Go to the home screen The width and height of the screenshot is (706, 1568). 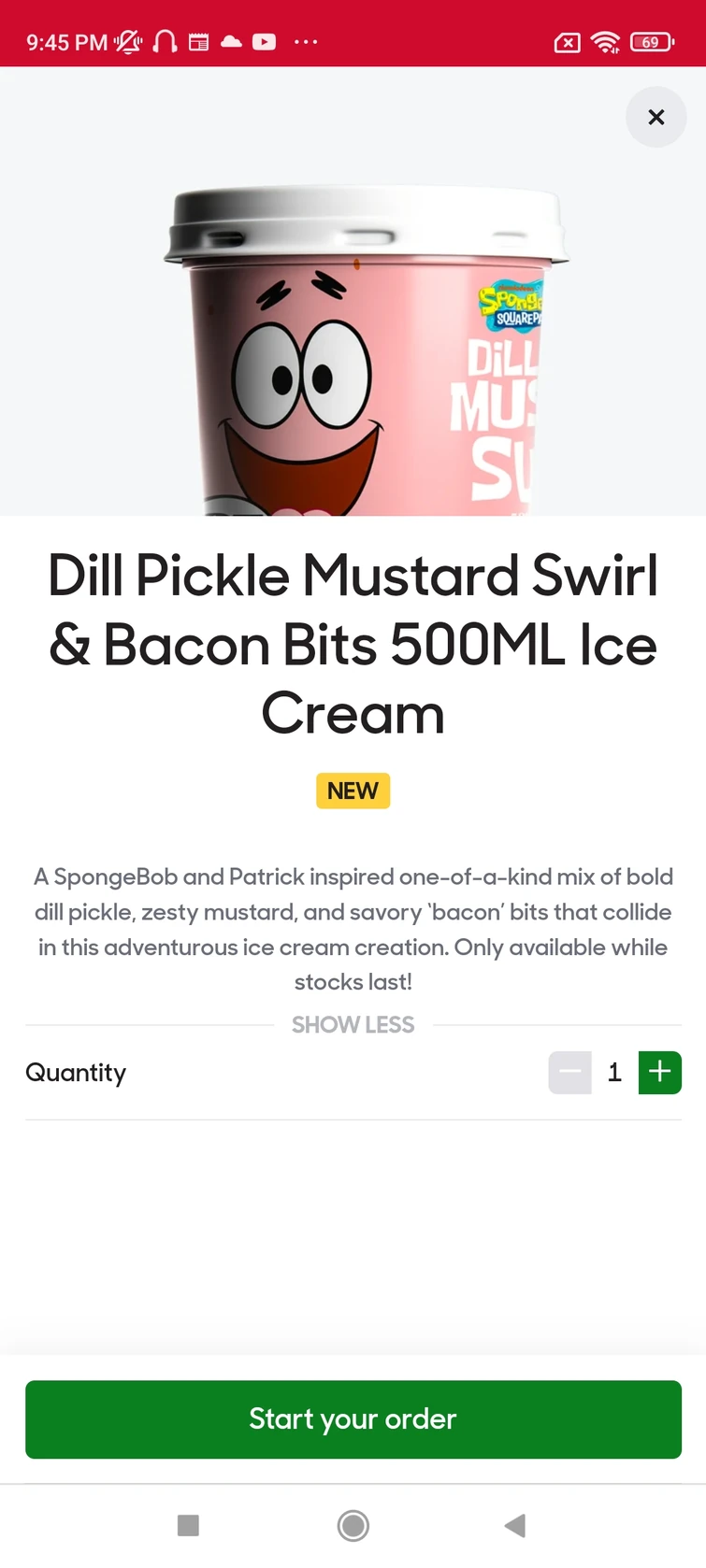tap(353, 1526)
